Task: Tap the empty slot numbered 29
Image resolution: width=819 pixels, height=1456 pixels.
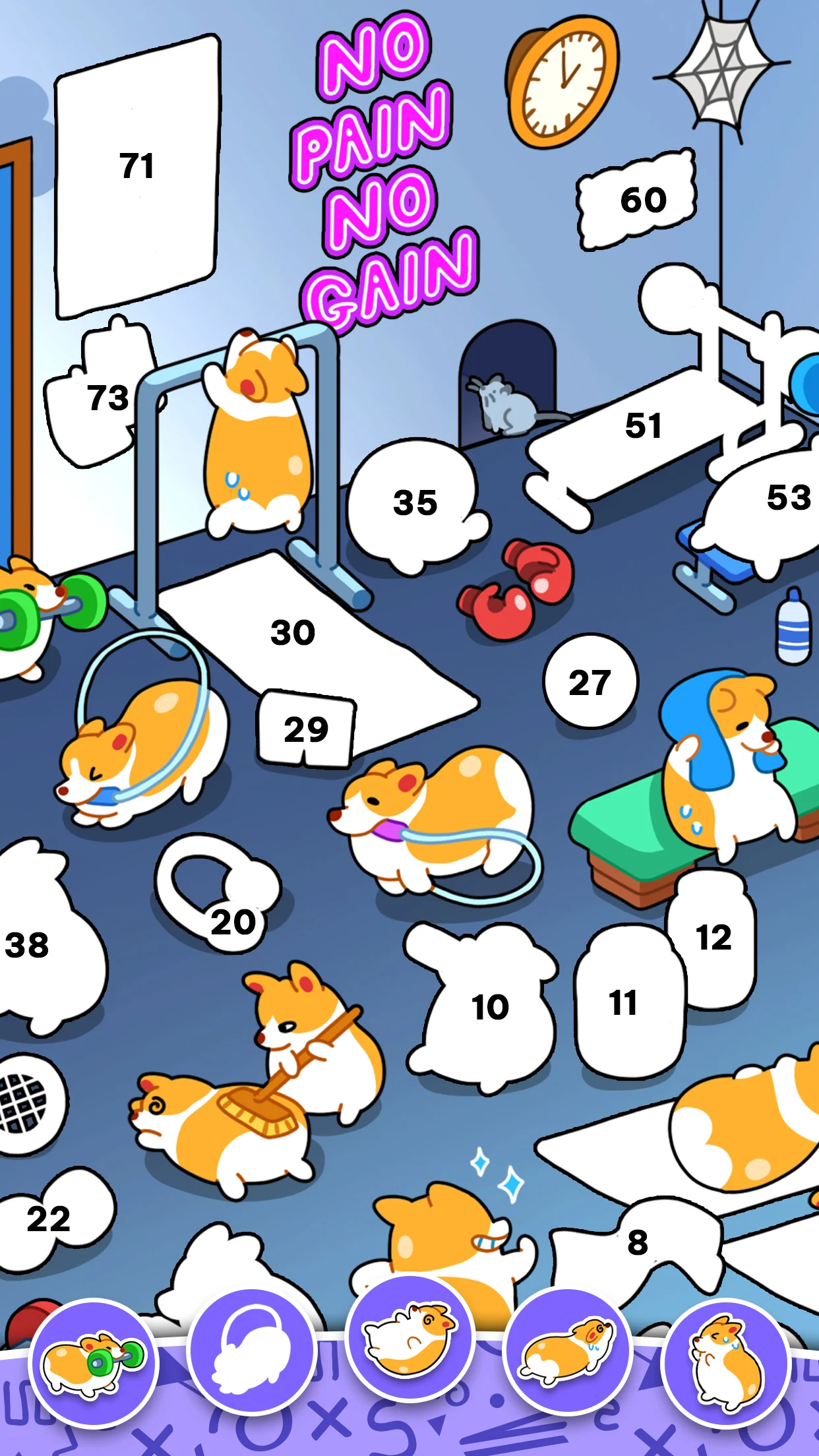Action: pos(306,729)
